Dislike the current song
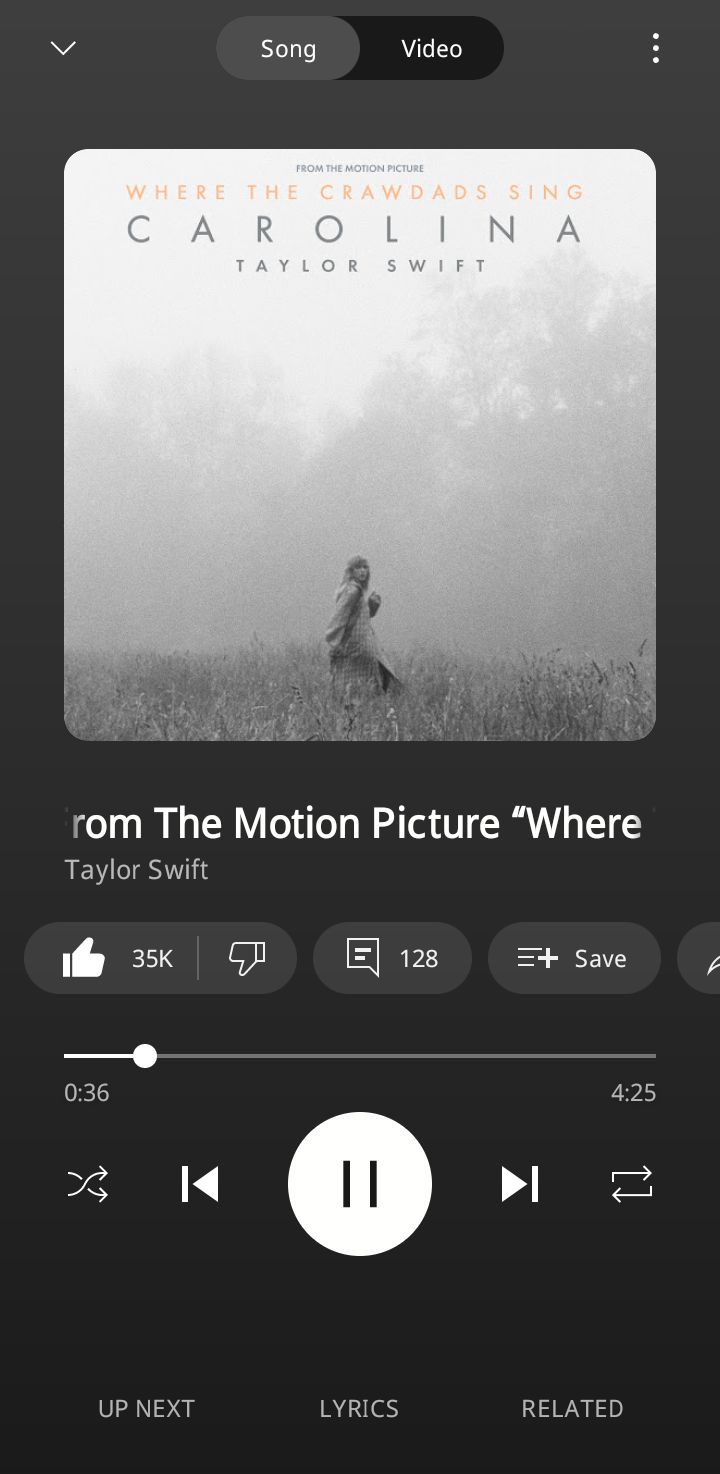Screen dimensions: 720x1474 pyautogui.click(x=246, y=958)
